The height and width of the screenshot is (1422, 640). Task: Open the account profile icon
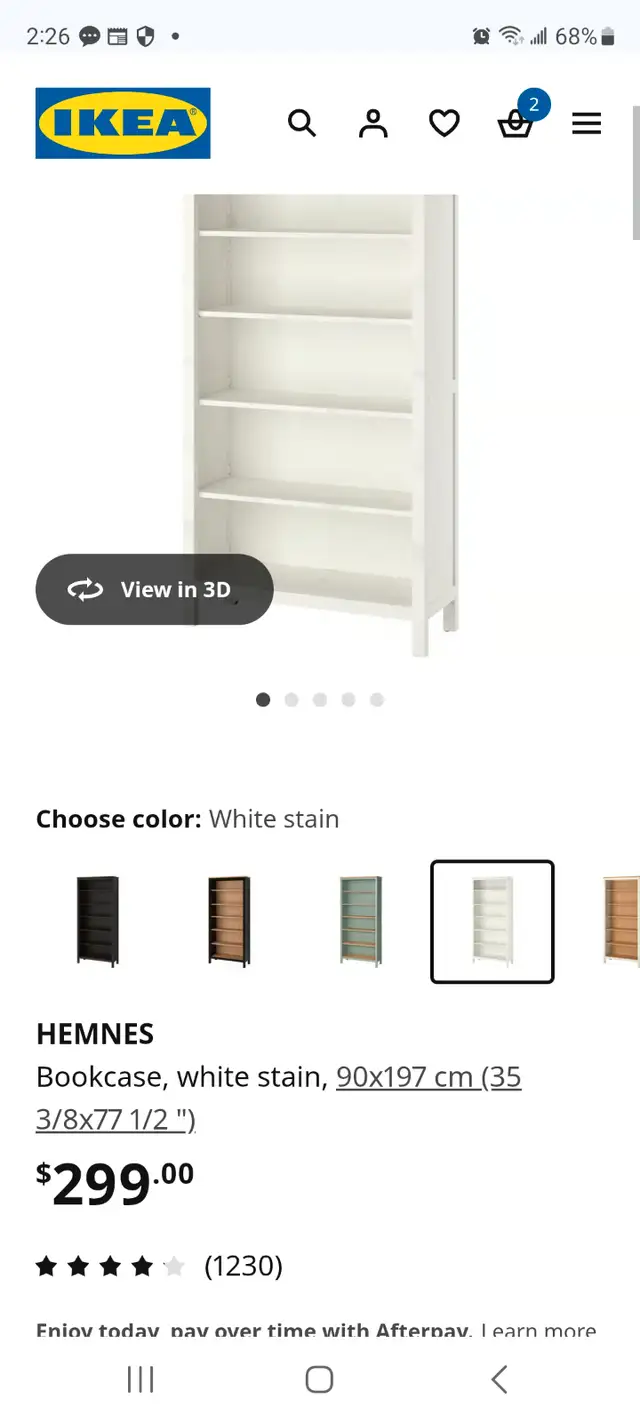tap(373, 123)
